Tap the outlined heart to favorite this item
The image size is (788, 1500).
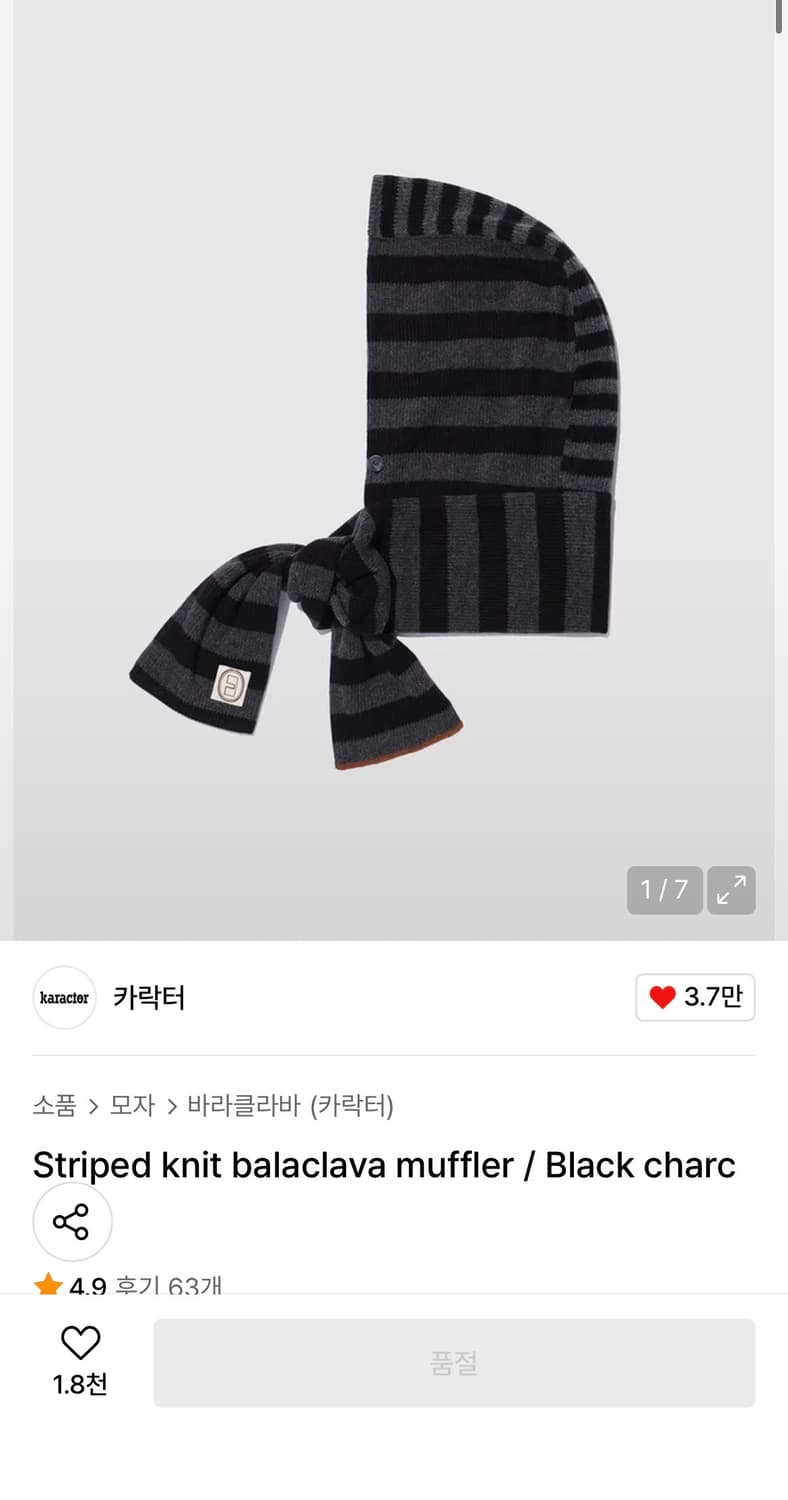point(80,1343)
